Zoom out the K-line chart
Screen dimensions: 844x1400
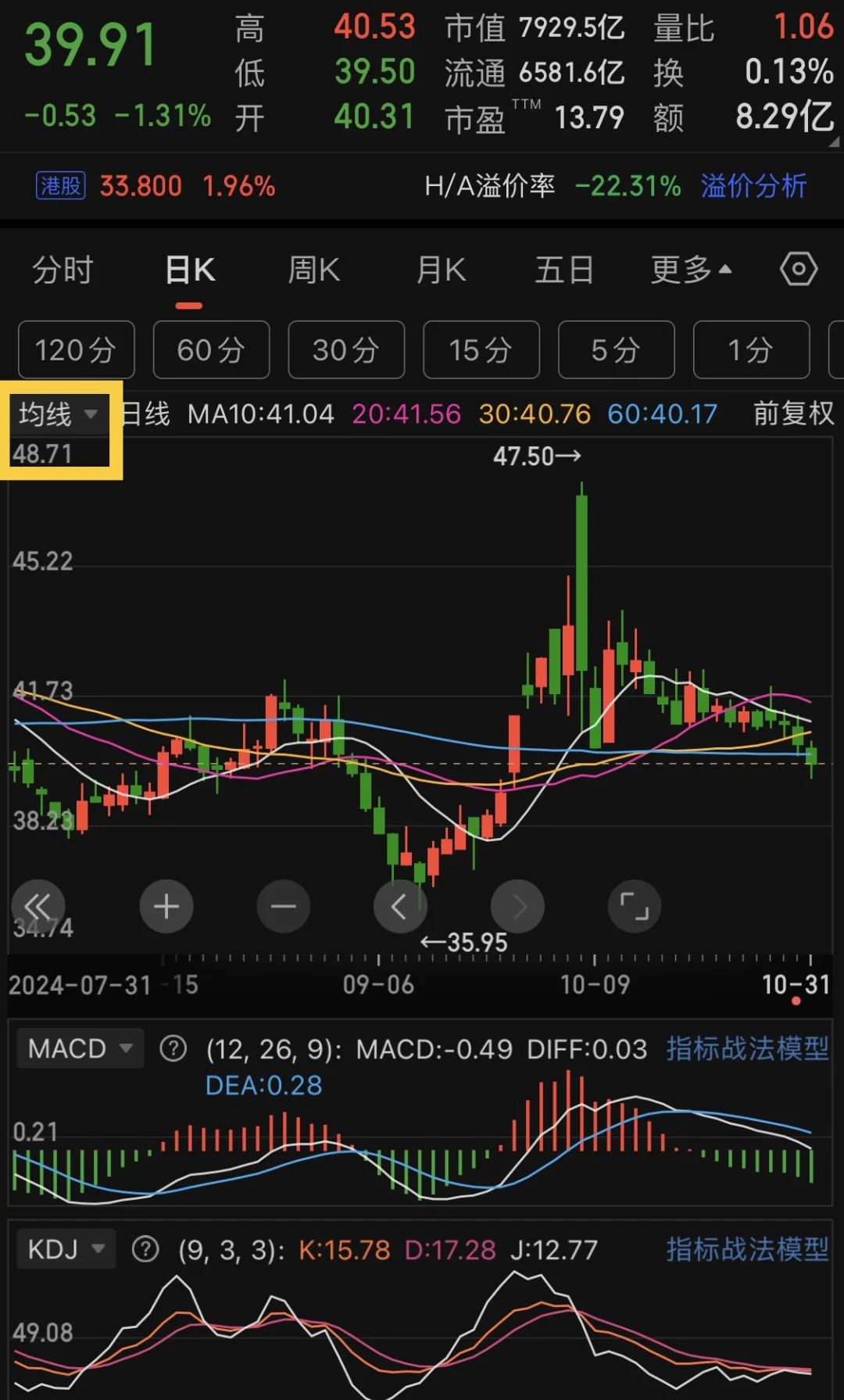(x=283, y=907)
